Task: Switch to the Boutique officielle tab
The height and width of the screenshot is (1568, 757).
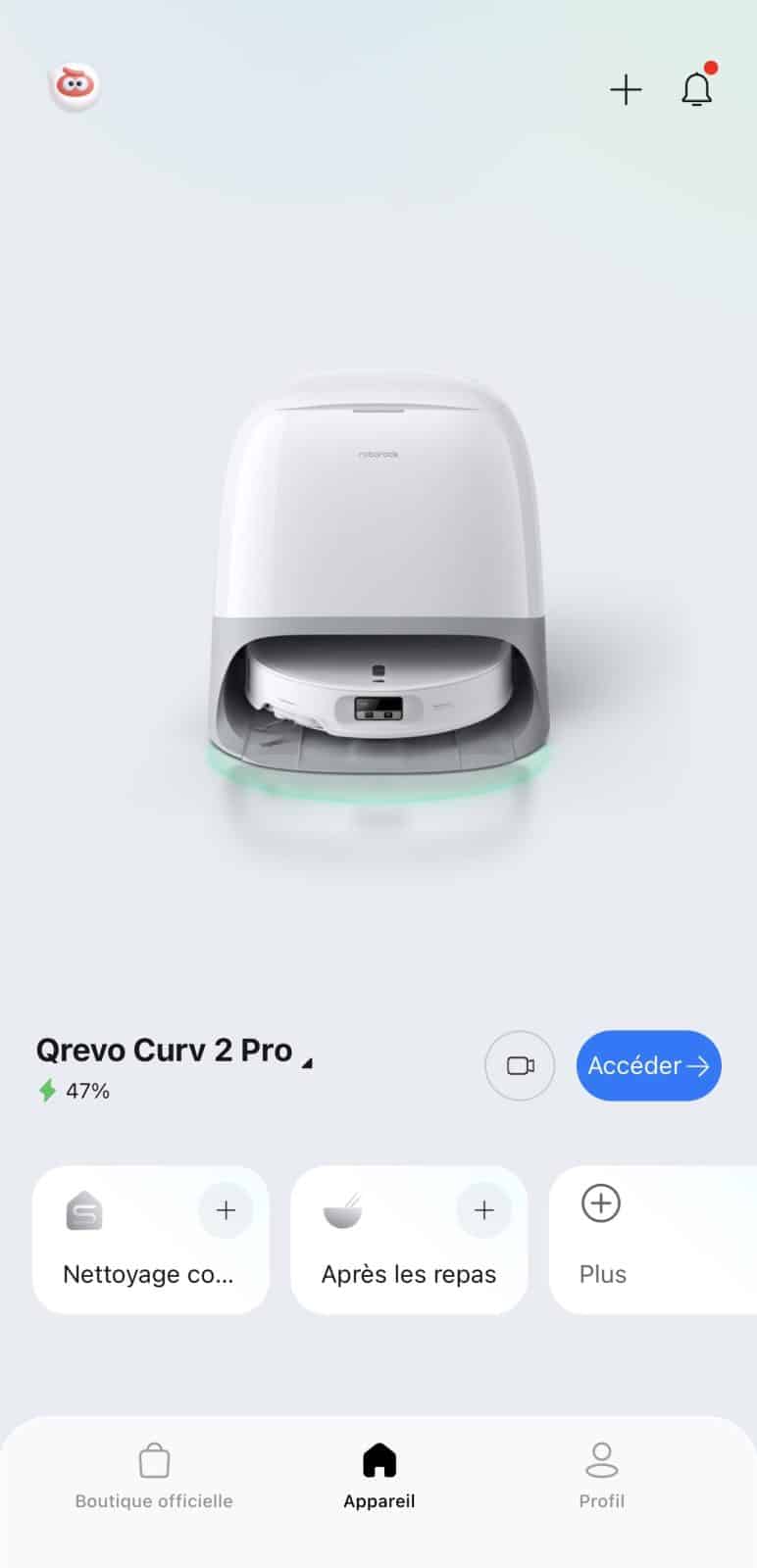Action: click(x=153, y=1475)
